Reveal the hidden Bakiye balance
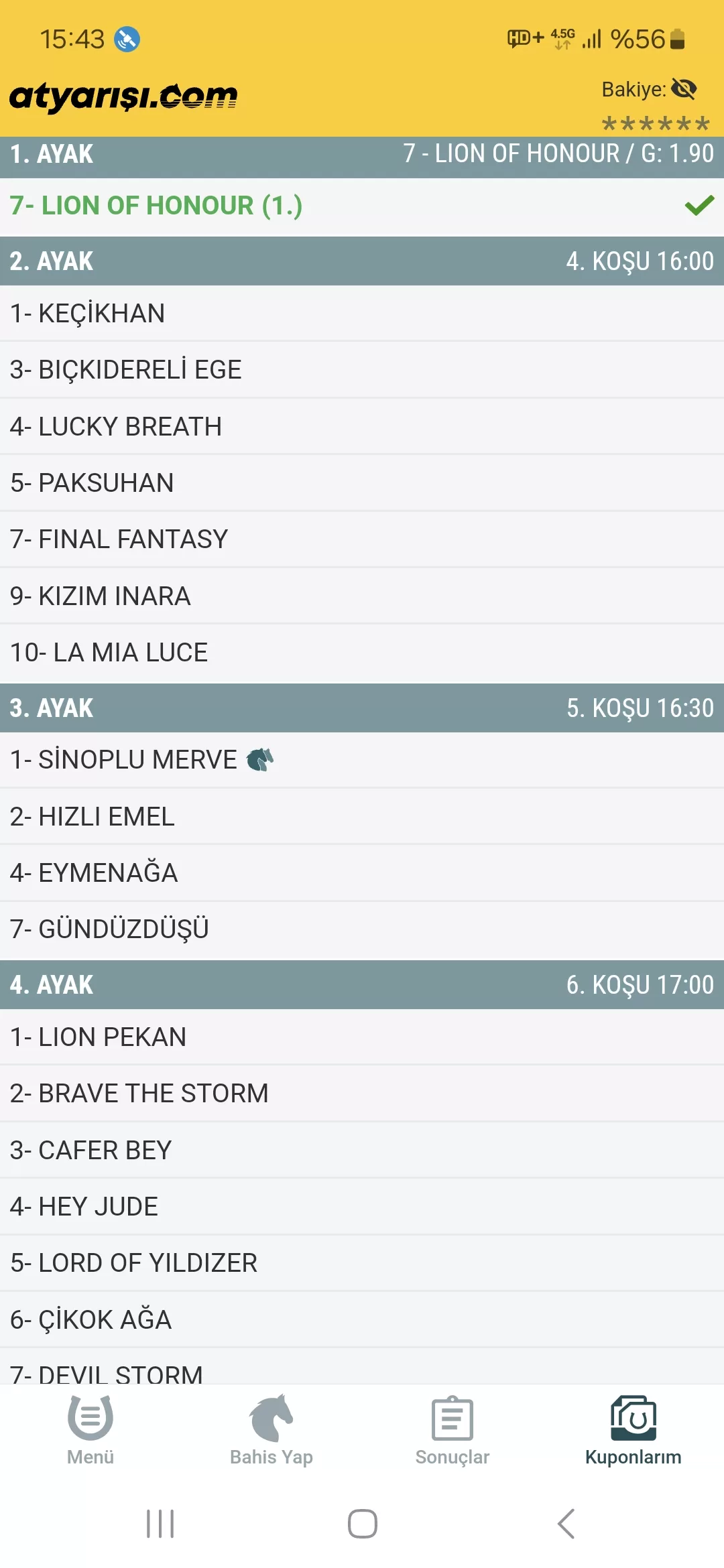 pos(684,88)
